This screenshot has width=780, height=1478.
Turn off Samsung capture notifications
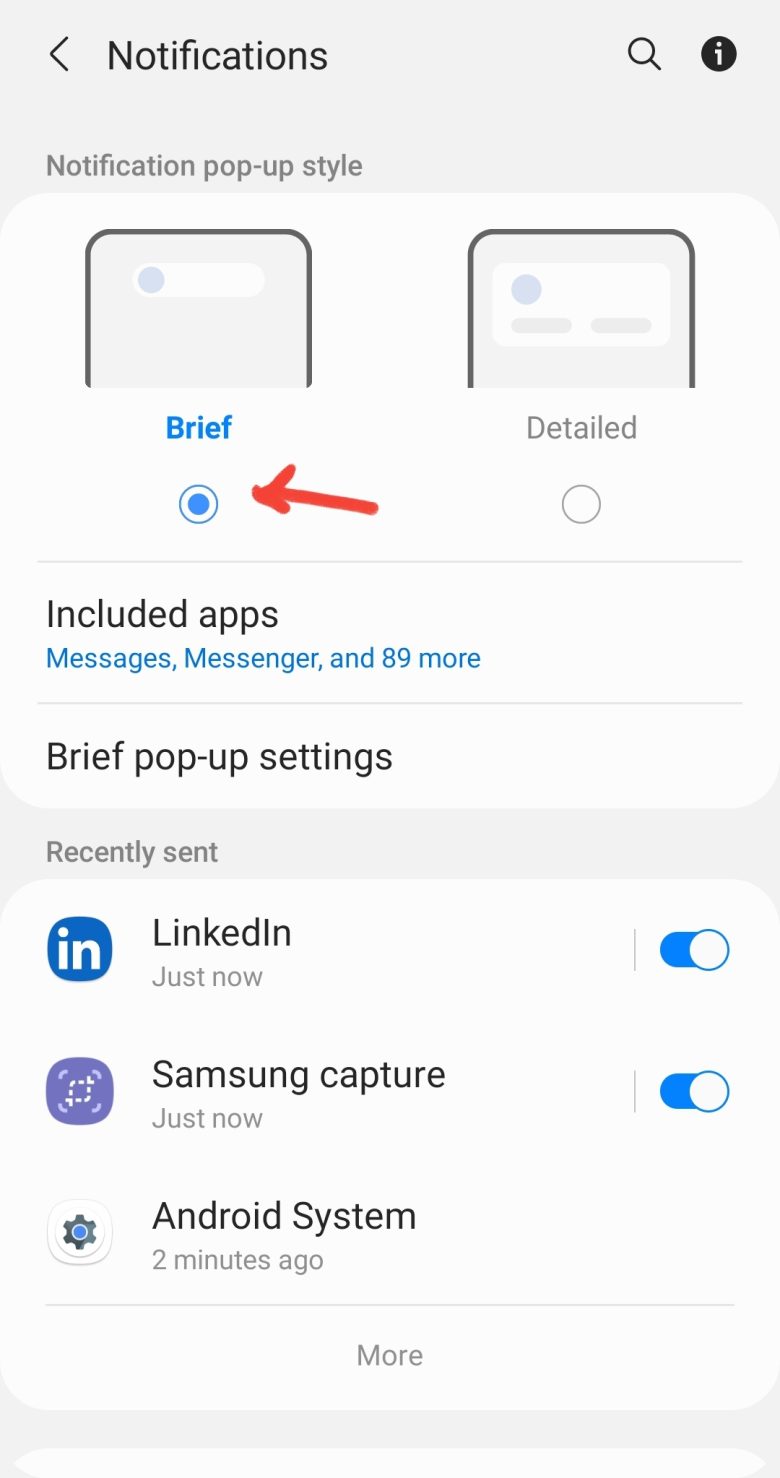pos(694,1090)
